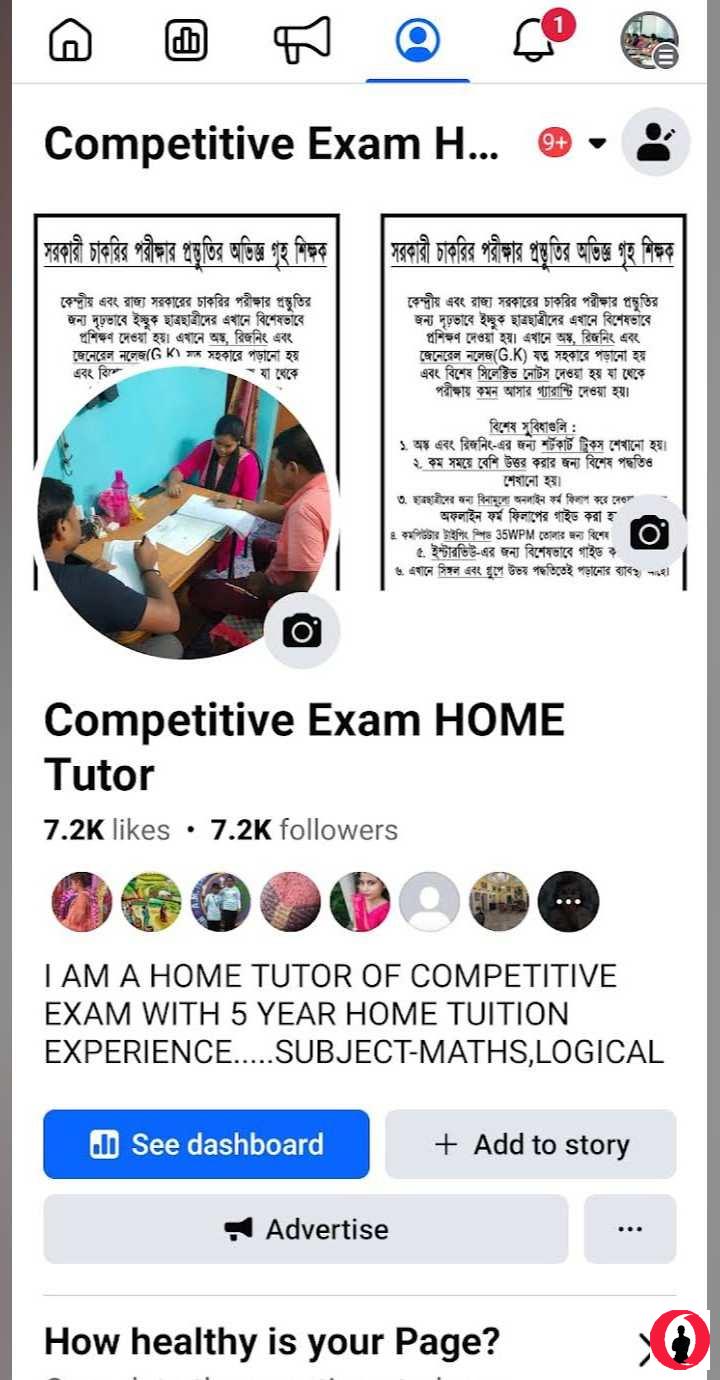Open the ads megaphone tab
The height and width of the screenshot is (1380, 720).
click(x=302, y=41)
